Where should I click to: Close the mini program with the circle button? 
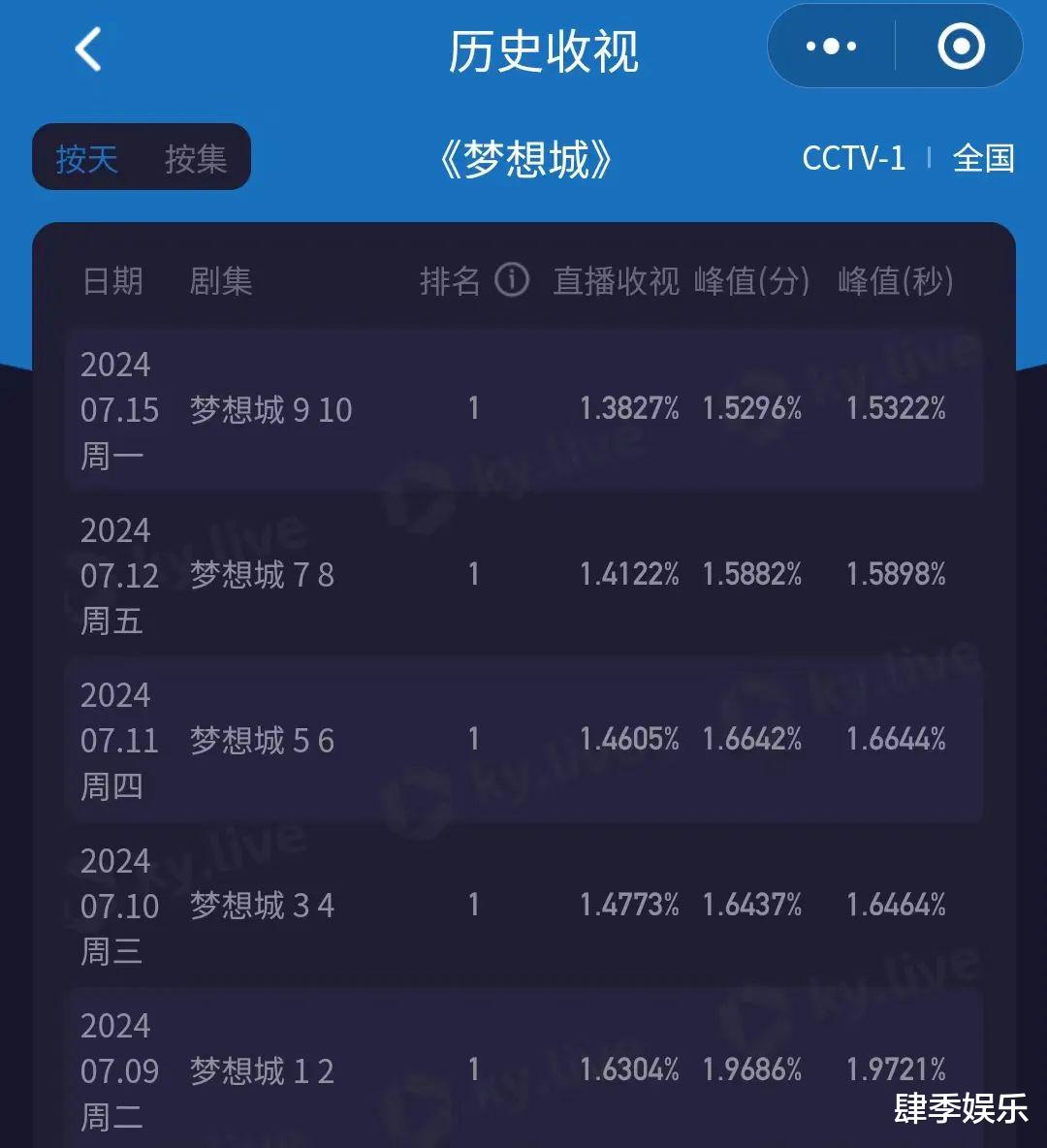[960, 47]
